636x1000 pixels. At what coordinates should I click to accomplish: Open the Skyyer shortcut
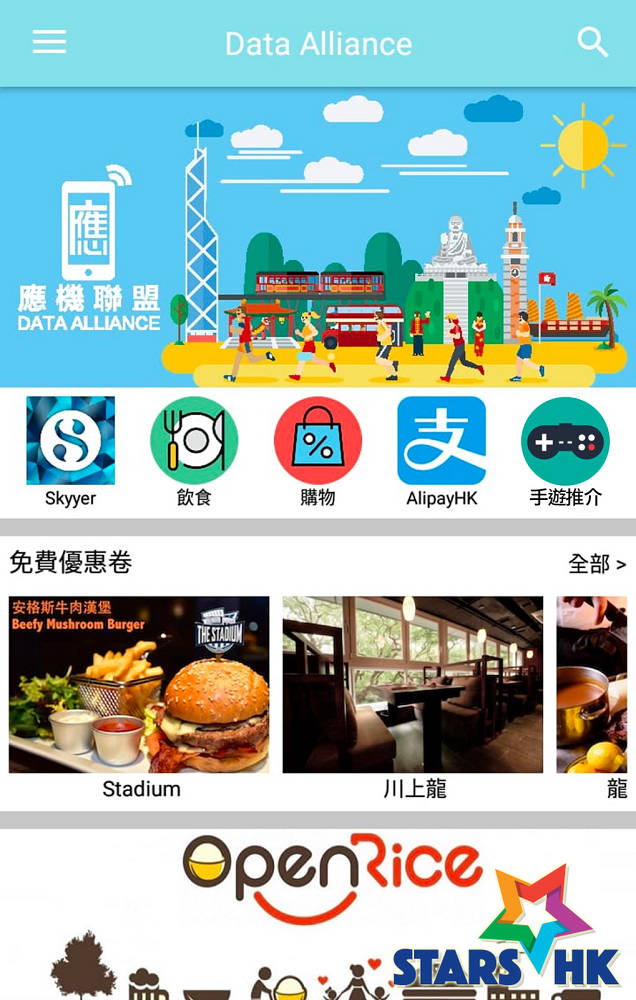(70, 441)
